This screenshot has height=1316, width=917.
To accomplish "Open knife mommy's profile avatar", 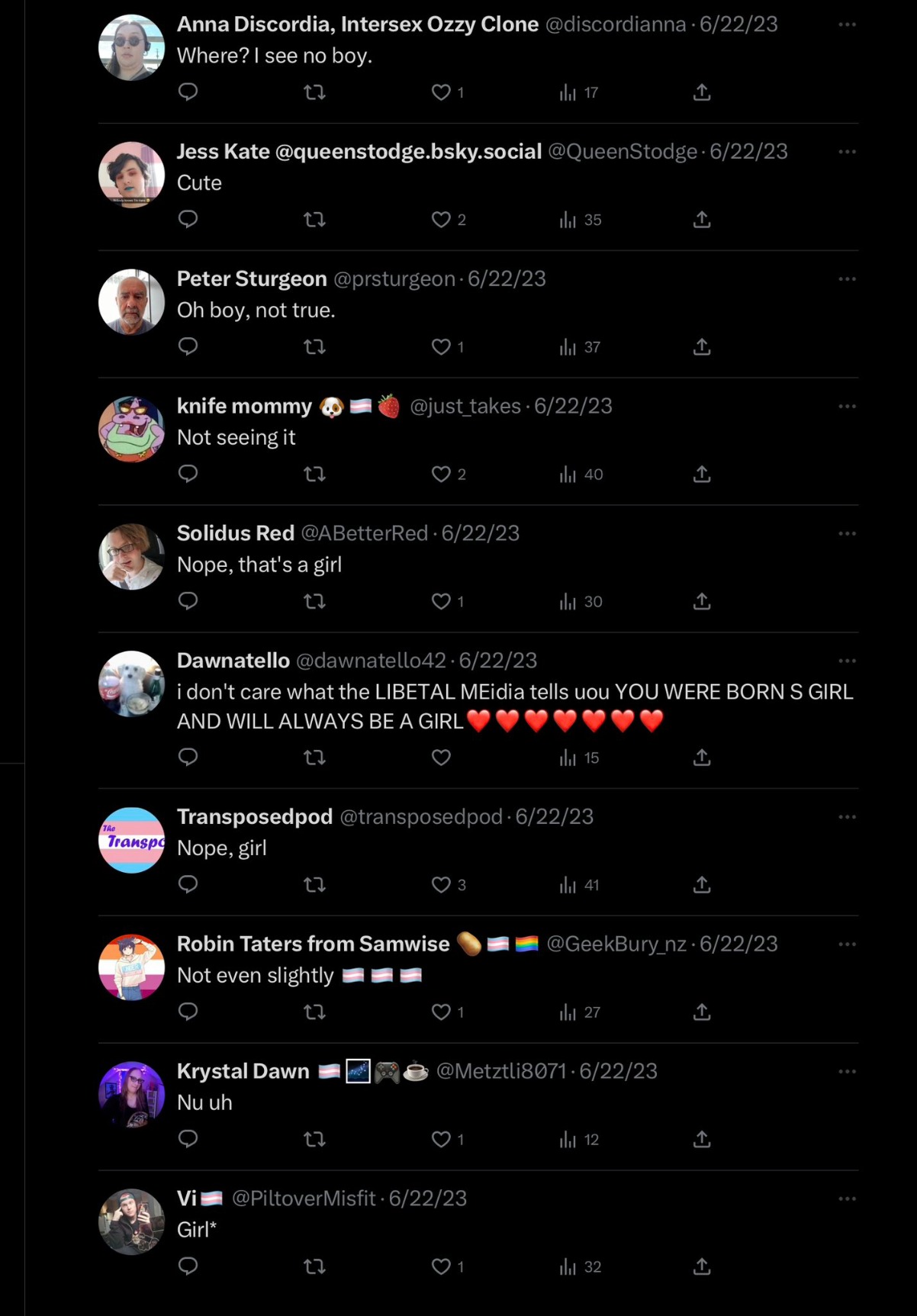I will click(x=131, y=429).
